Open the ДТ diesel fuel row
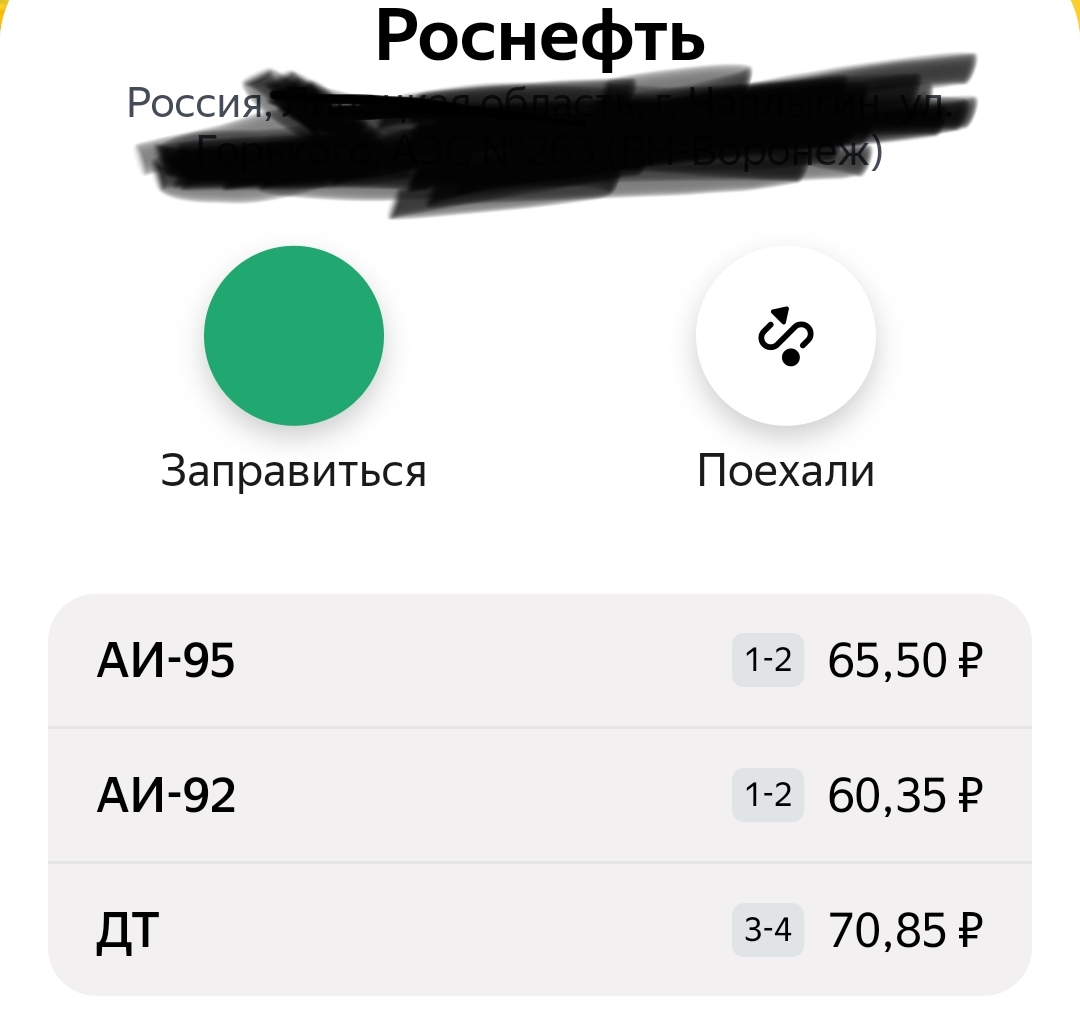 pyautogui.click(x=540, y=930)
